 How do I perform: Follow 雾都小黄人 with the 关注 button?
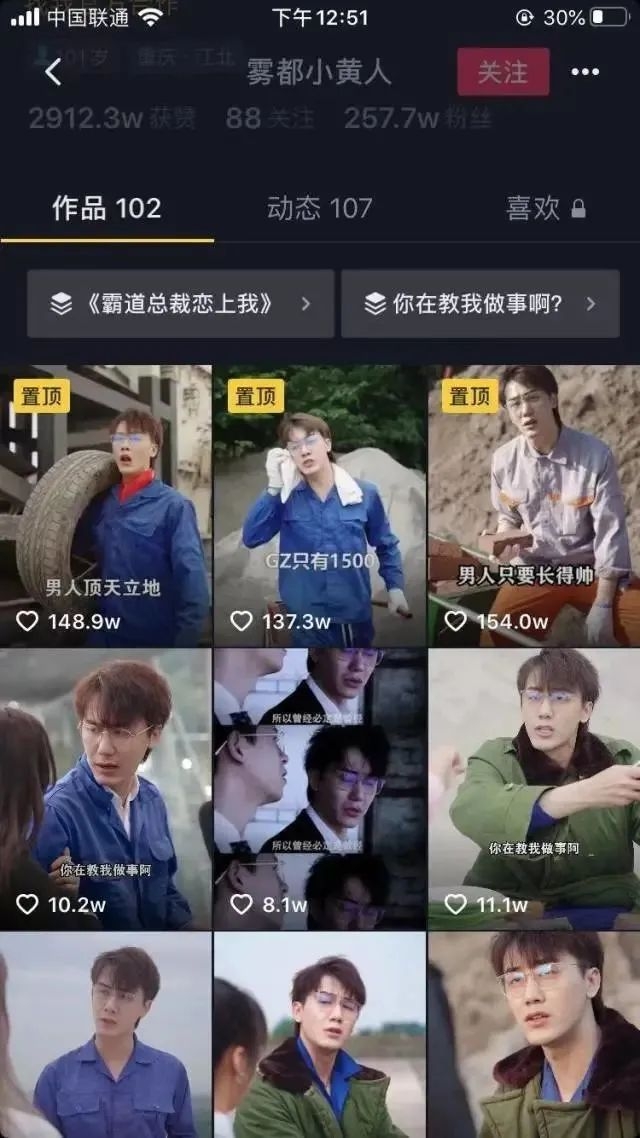pyautogui.click(x=503, y=72)
